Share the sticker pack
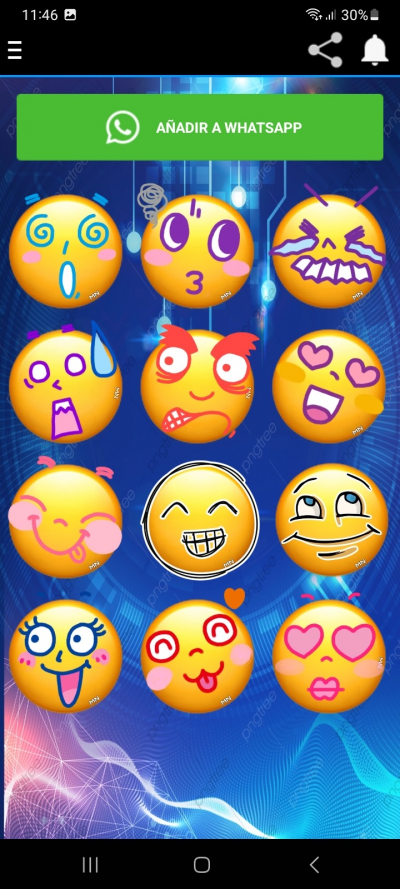 click(325, 50)
